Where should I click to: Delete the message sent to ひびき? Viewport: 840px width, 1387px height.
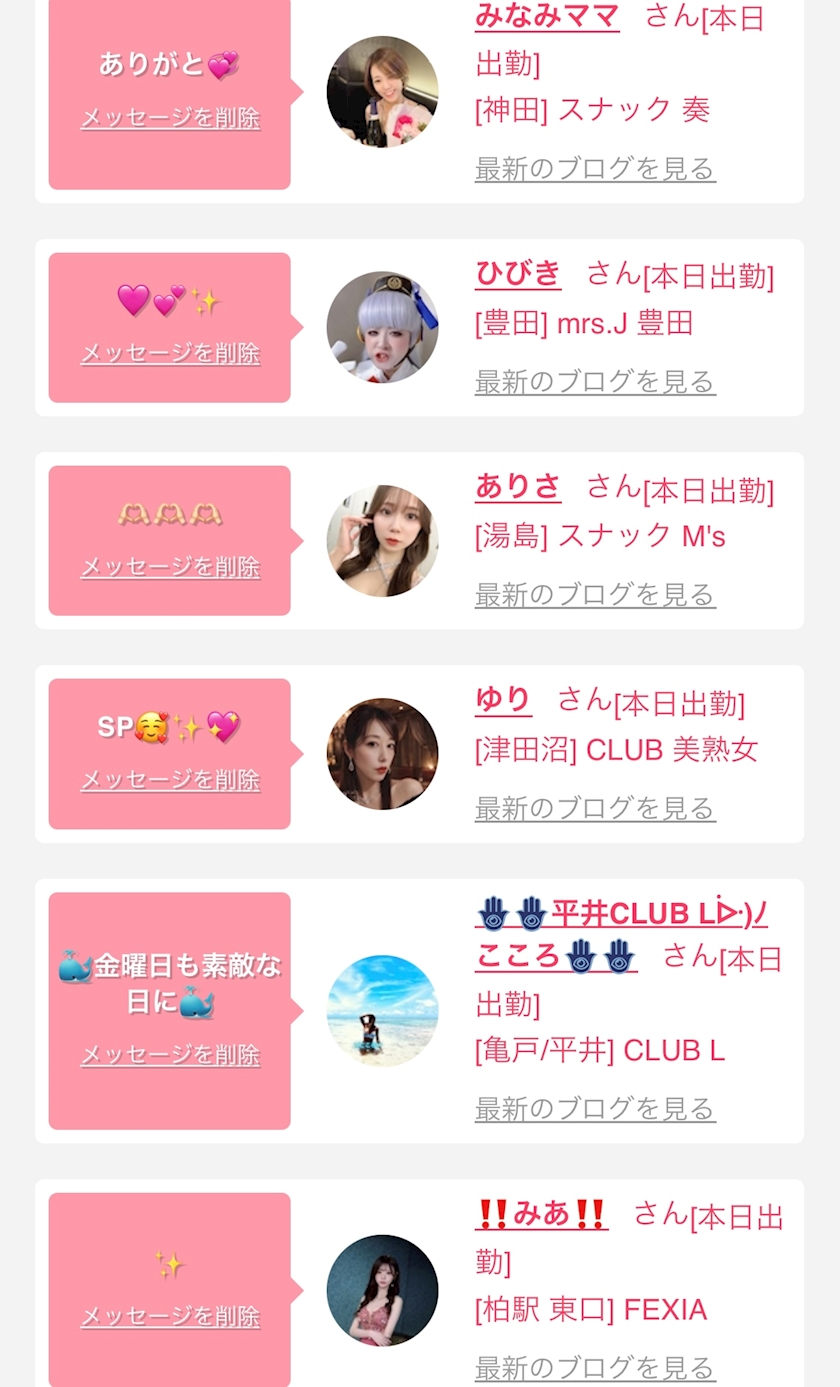tap(170, 353)
